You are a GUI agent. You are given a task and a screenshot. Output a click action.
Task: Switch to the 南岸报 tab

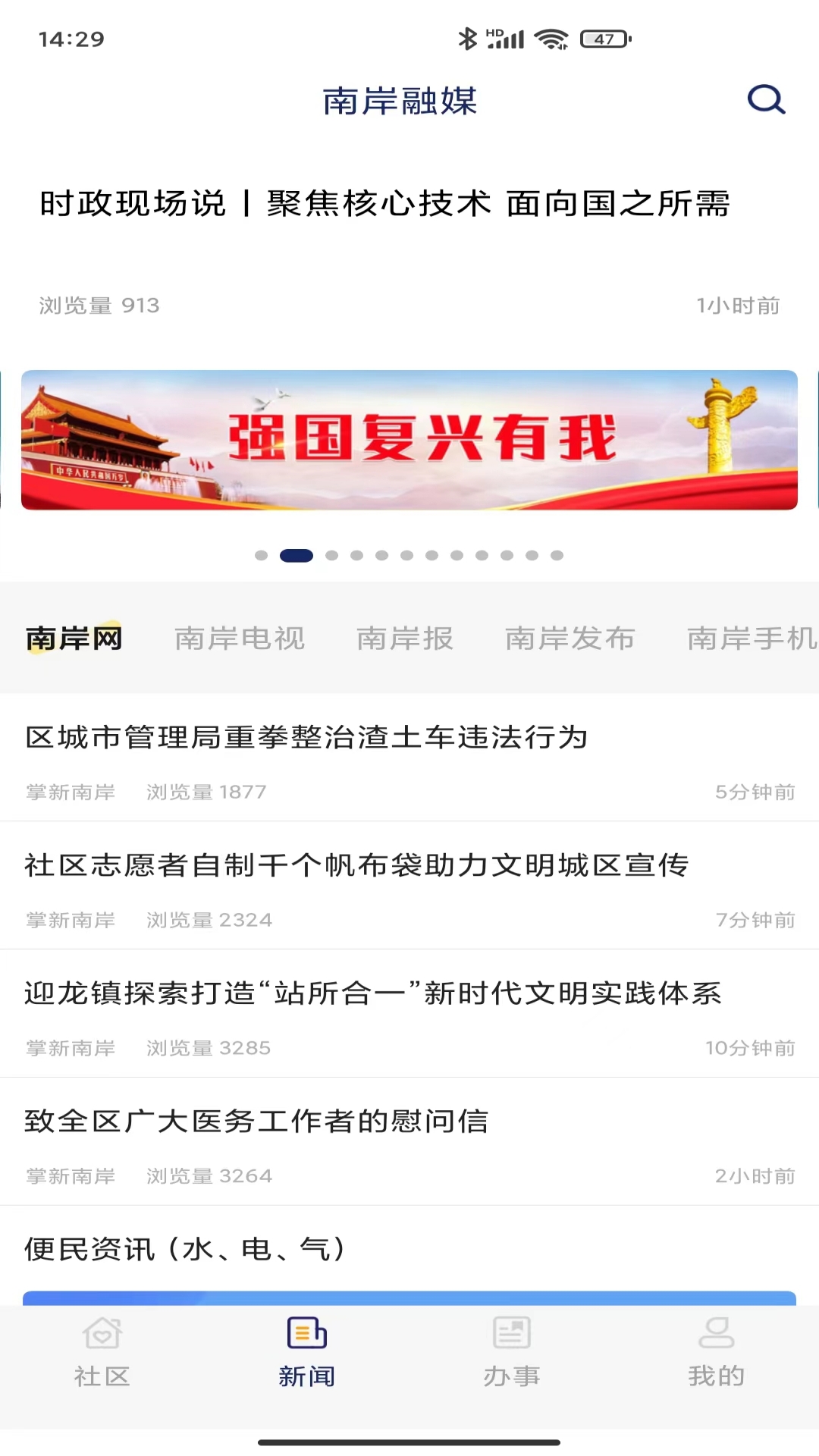(405, 639)
